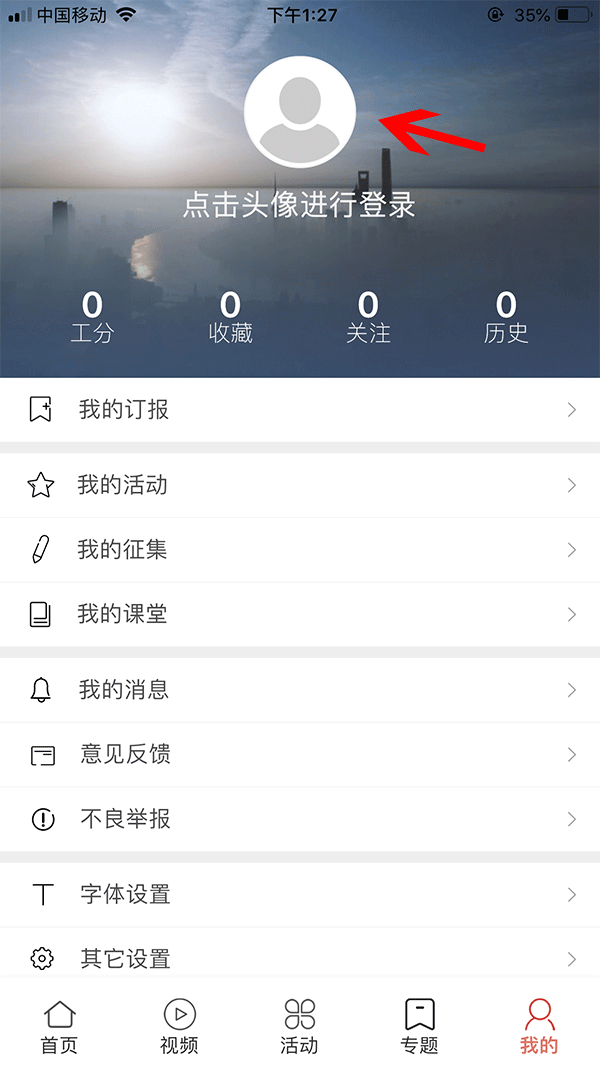View 关注 following list
Image resolution: width=600 pixels, height=1067 pixels.
point(368,317)
